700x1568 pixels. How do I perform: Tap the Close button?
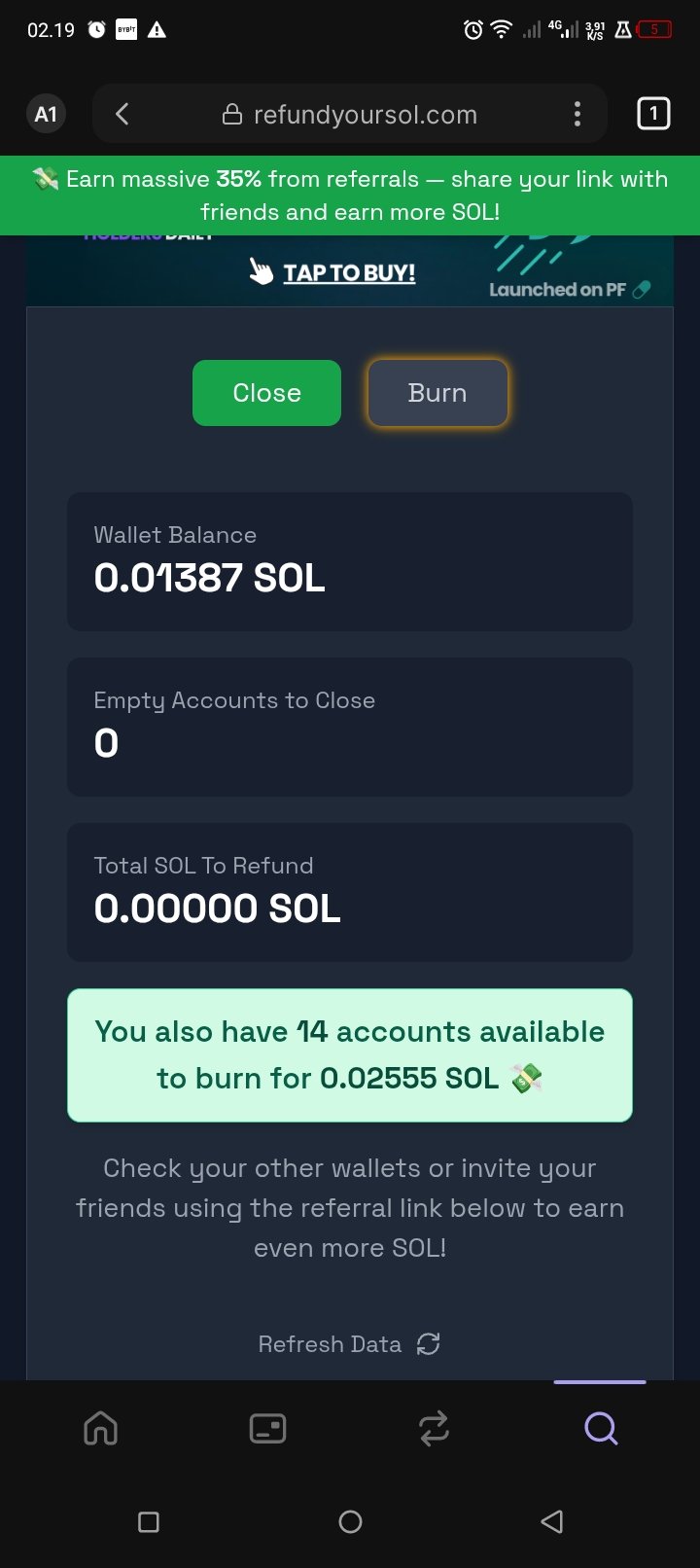266,393
